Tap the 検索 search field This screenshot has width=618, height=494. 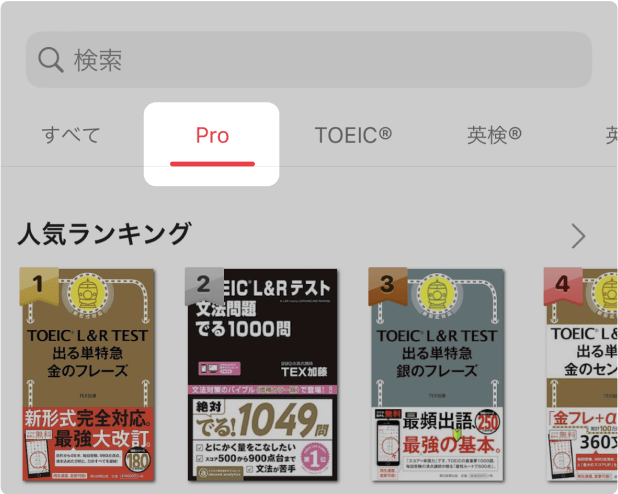click(308, 60)
